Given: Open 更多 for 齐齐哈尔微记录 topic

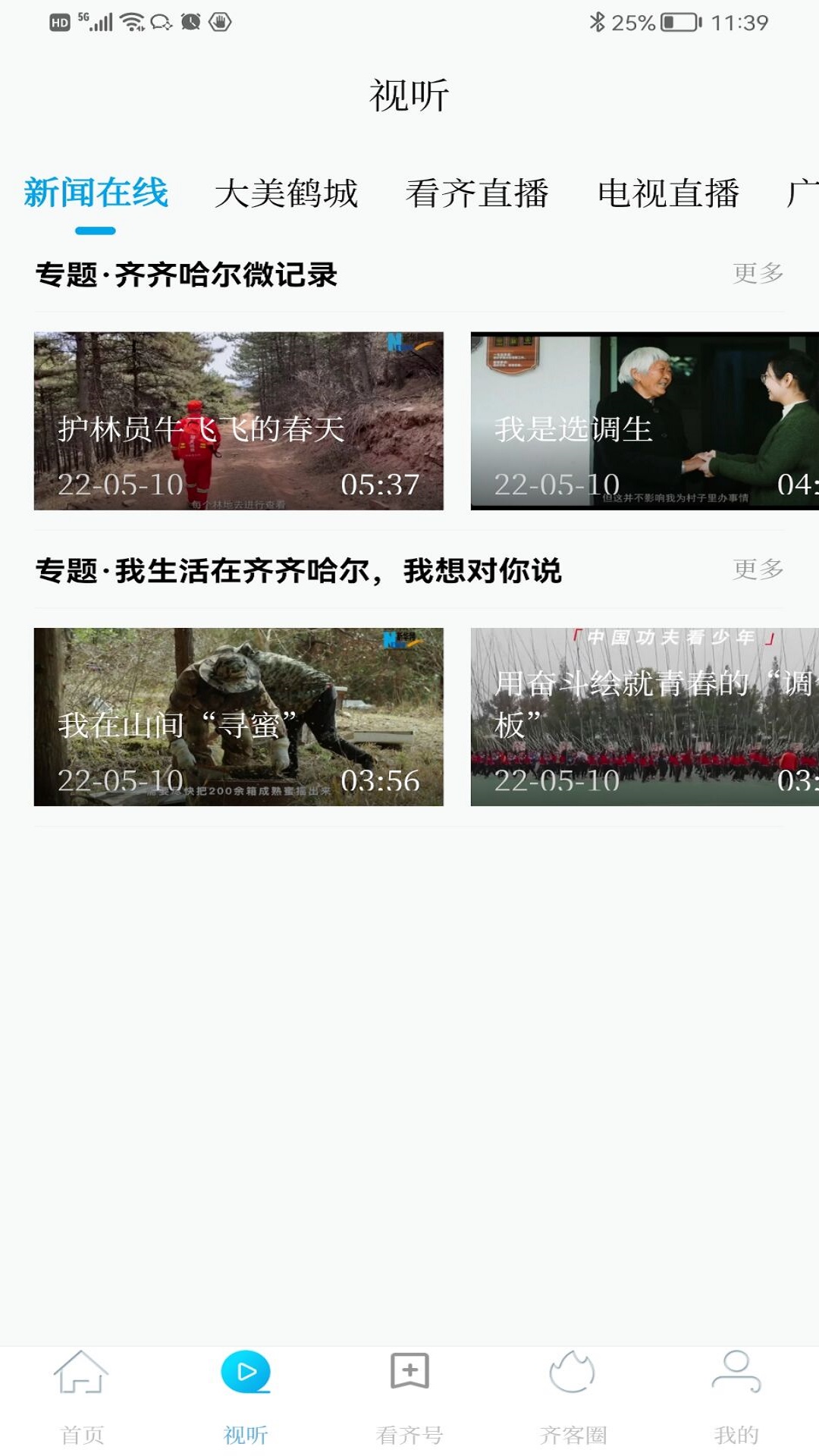Looking at the screenshot, I should click(756, 275).
